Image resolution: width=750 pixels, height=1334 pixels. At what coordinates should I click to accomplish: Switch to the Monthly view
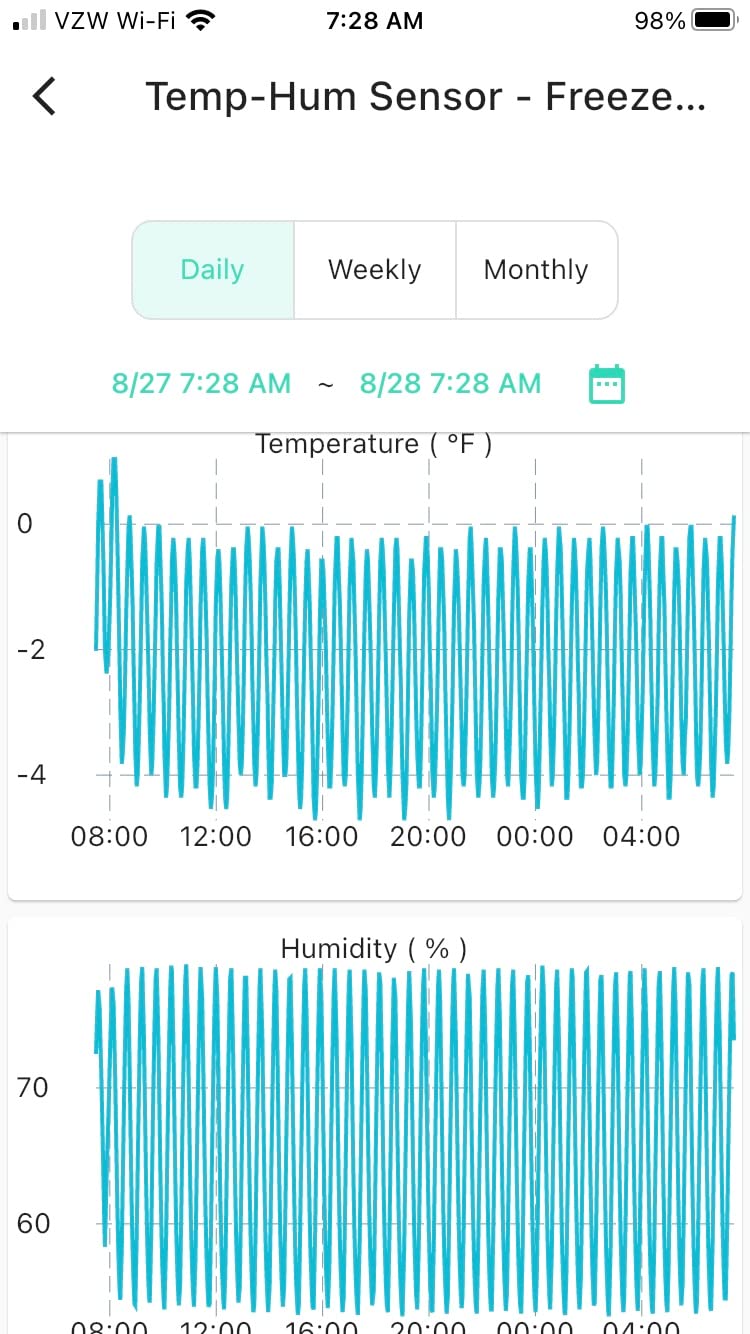pyautogui.click(x=536, y=270)
